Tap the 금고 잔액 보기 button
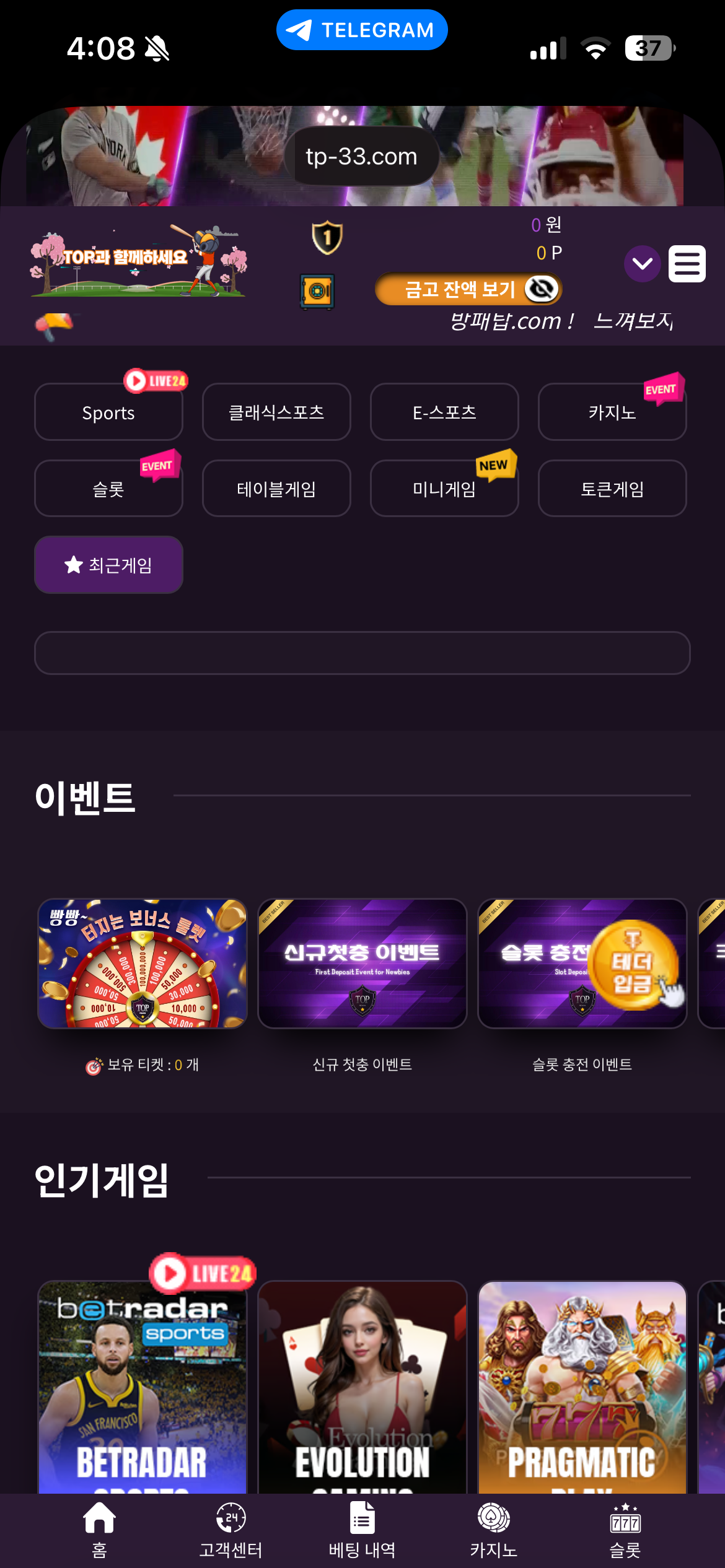This screenshot has width=725, height=1568. coord(468,289)
